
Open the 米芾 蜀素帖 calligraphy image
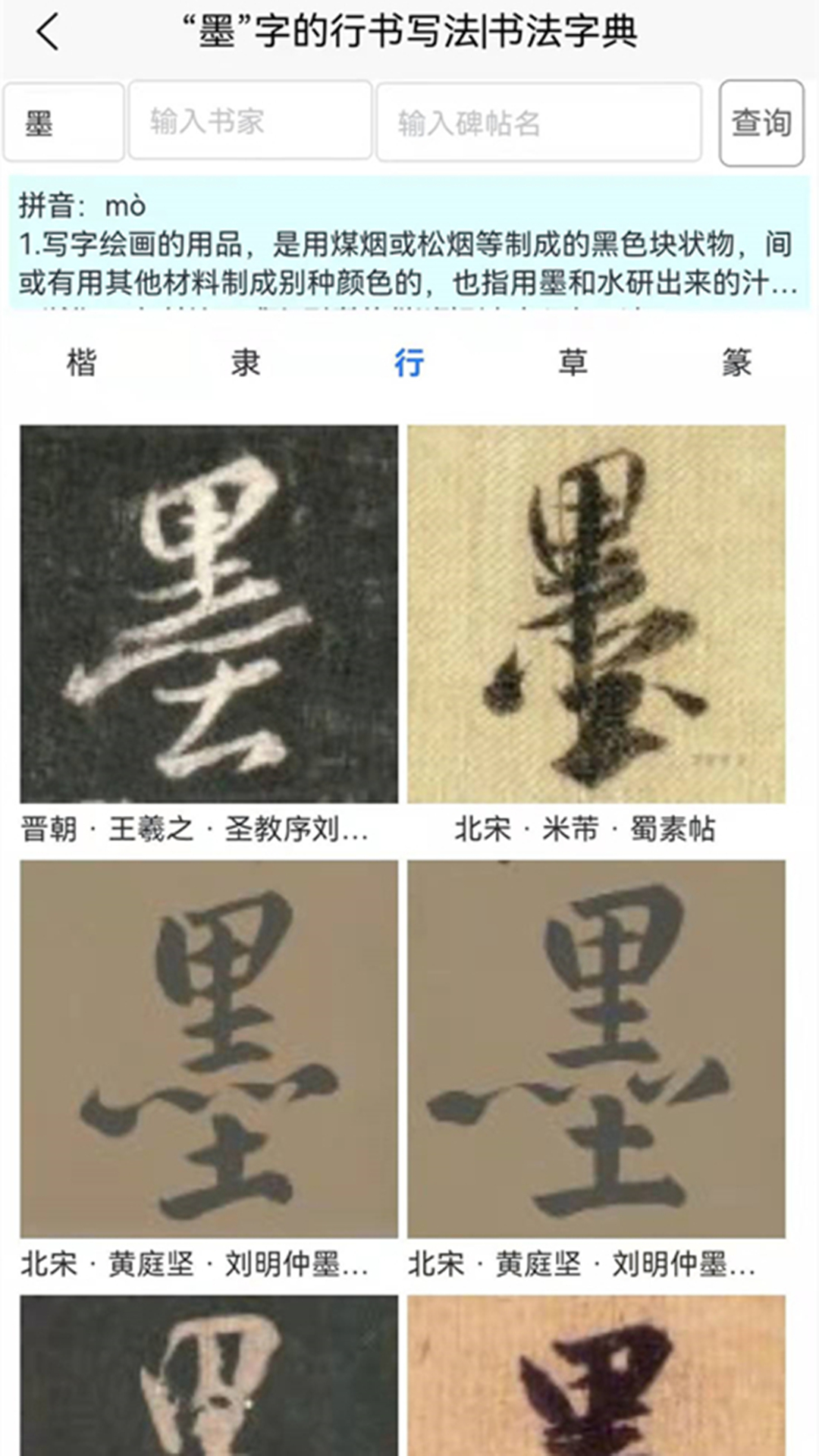[596, 614]
